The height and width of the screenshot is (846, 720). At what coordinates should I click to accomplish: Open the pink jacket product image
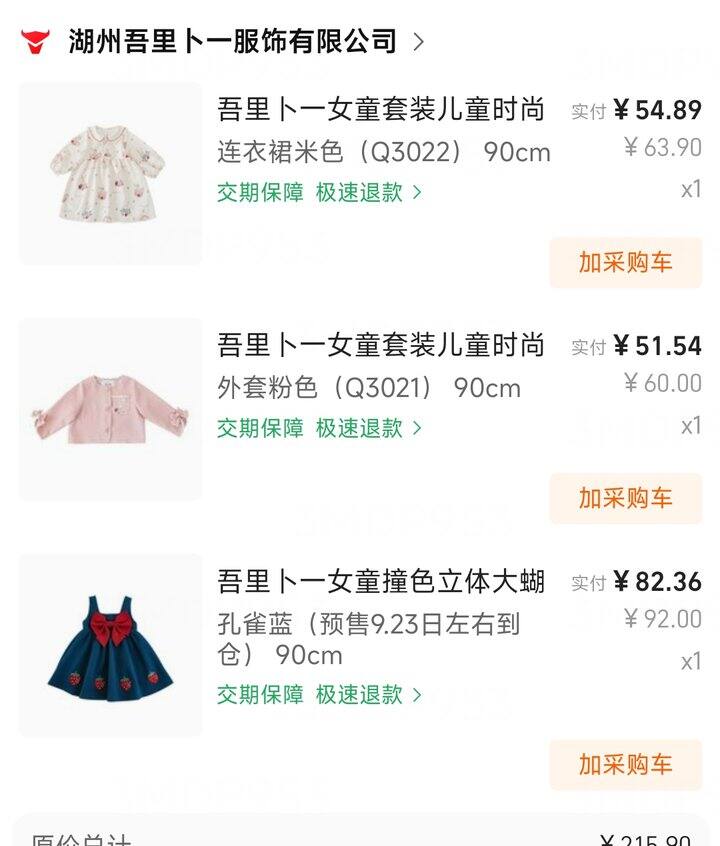111,410
